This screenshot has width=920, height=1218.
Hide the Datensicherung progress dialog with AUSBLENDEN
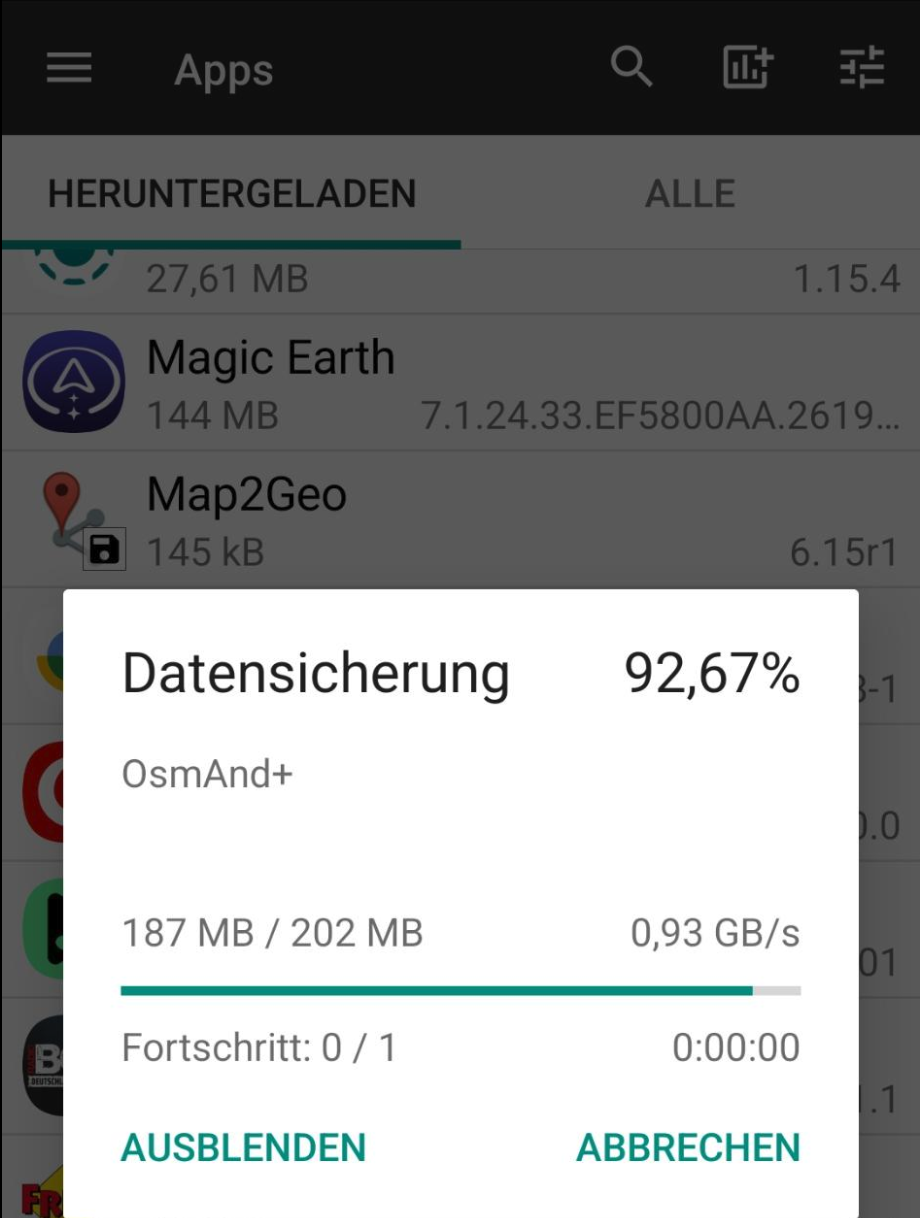(243, 1147)
